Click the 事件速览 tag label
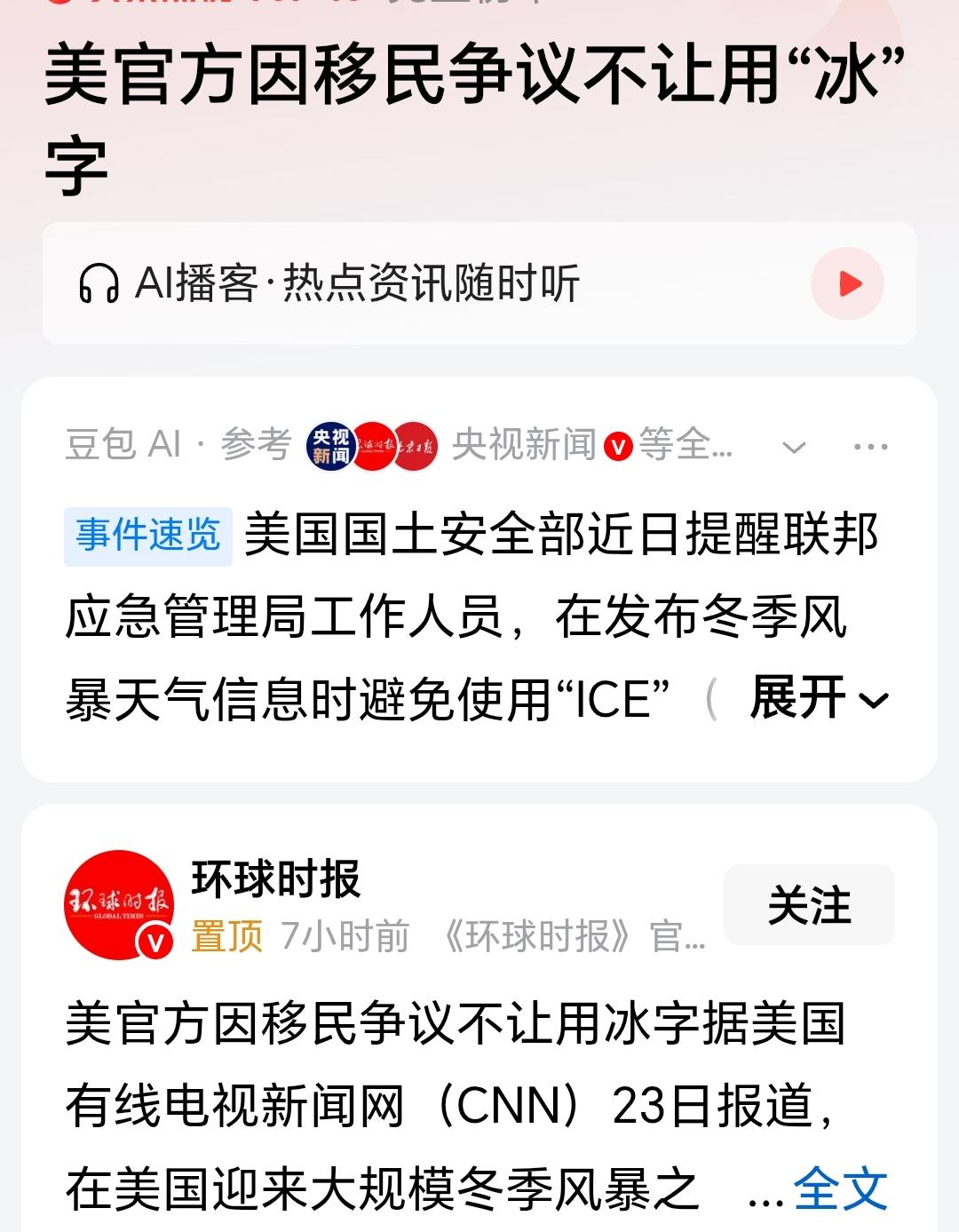959x1232 pixels. 147,533
